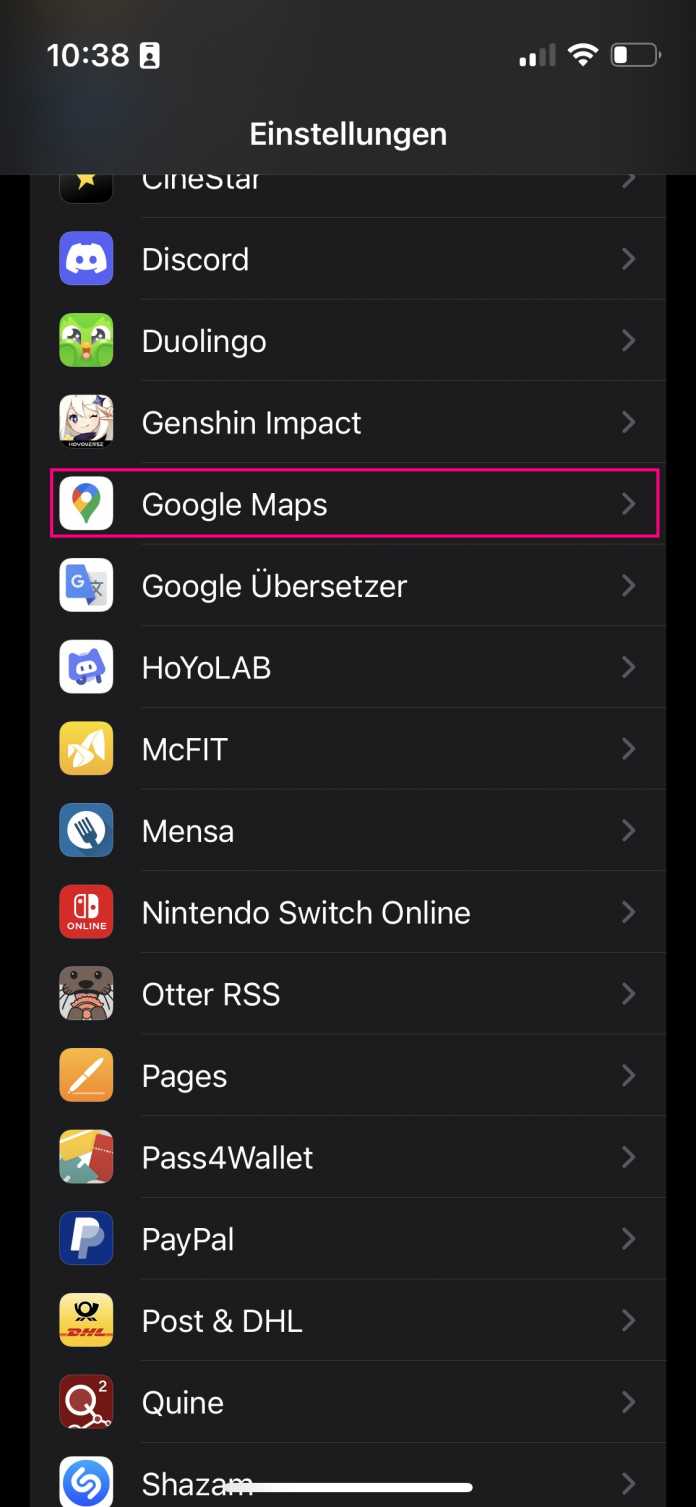This screenshot has width=696, height=1507.
Task: Open Discord settings
Action: (x=348, y=259)
